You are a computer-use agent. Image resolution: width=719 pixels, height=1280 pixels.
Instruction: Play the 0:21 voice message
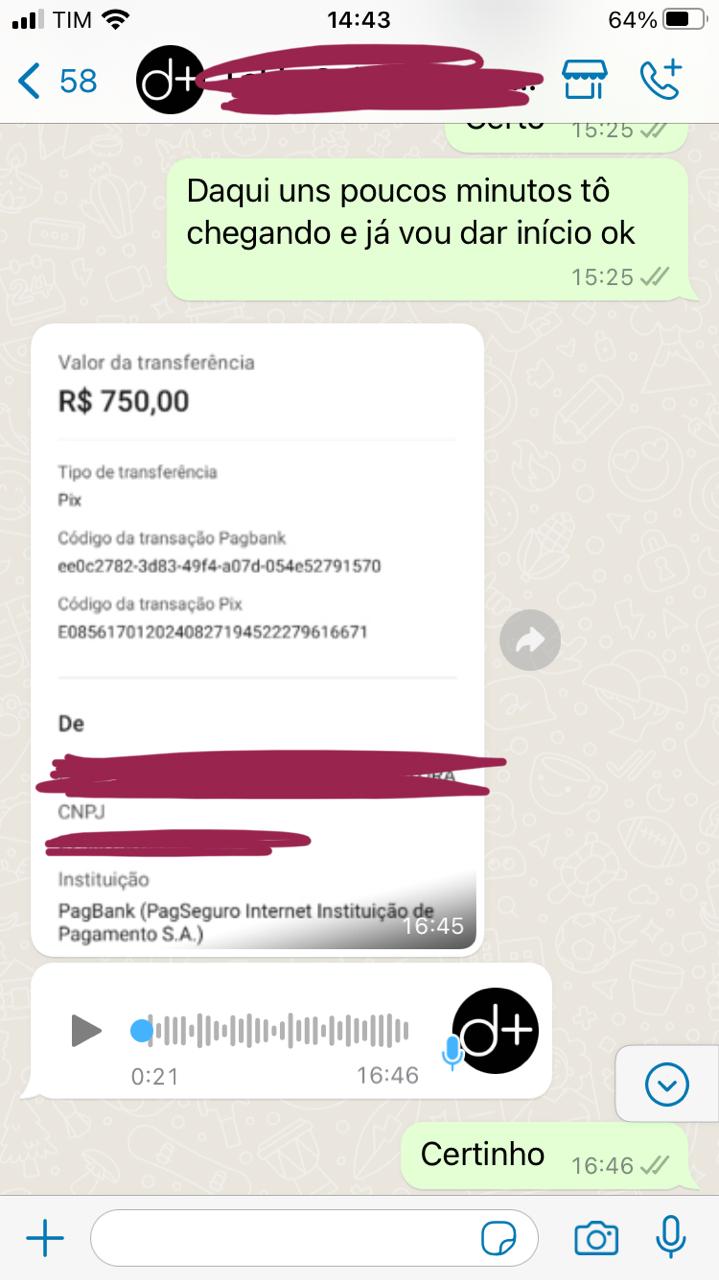pos(87,1030)
